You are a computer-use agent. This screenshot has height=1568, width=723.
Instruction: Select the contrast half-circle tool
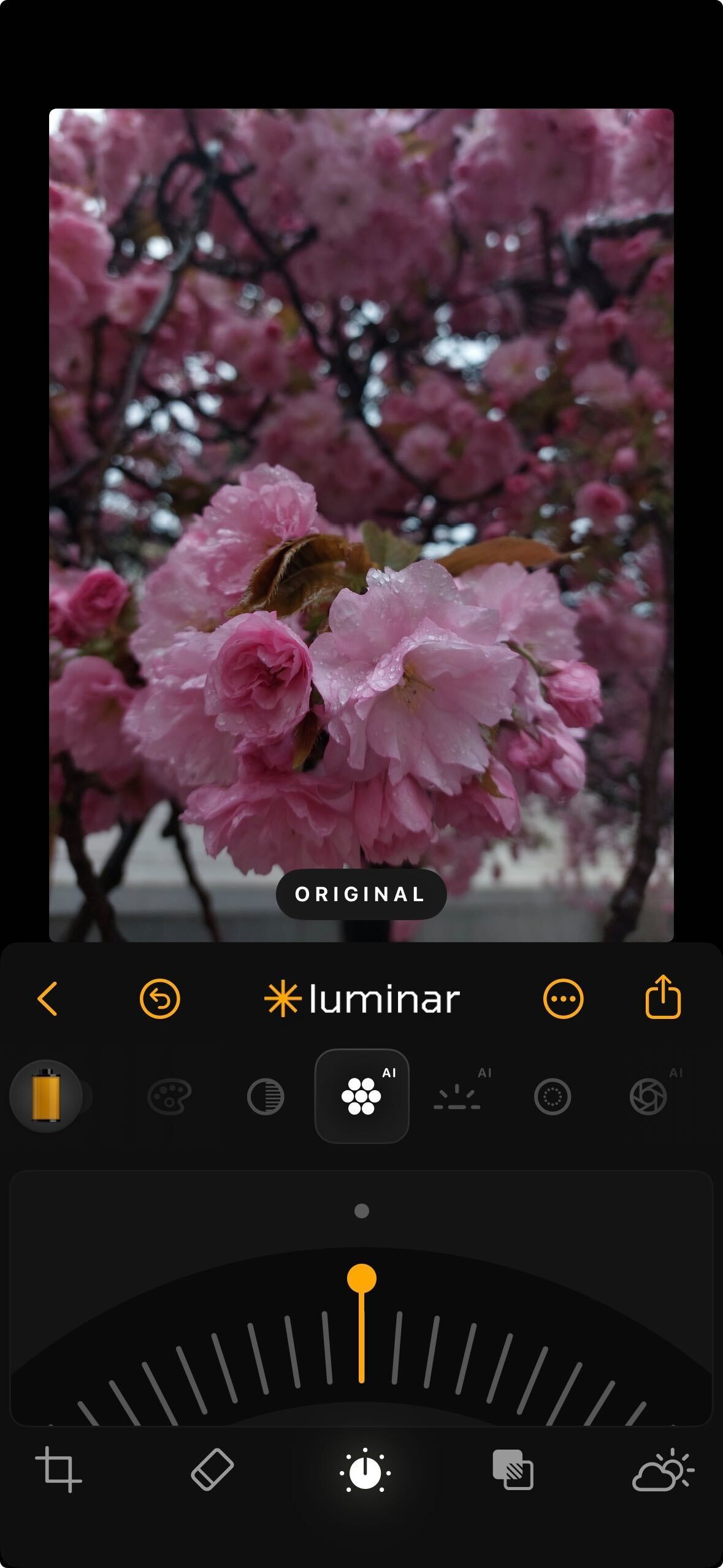click(266, 1096)
